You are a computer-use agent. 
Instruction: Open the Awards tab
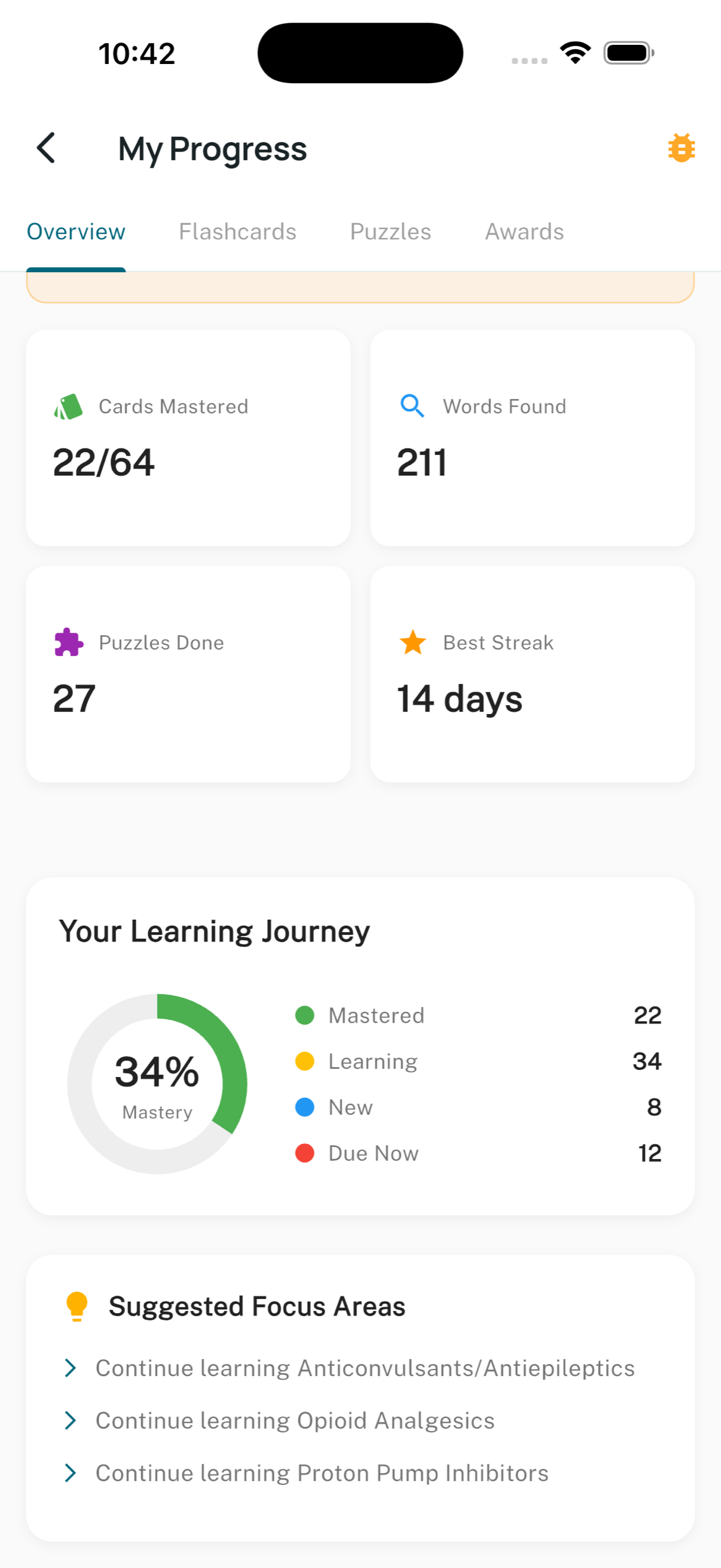click(524, 232)
